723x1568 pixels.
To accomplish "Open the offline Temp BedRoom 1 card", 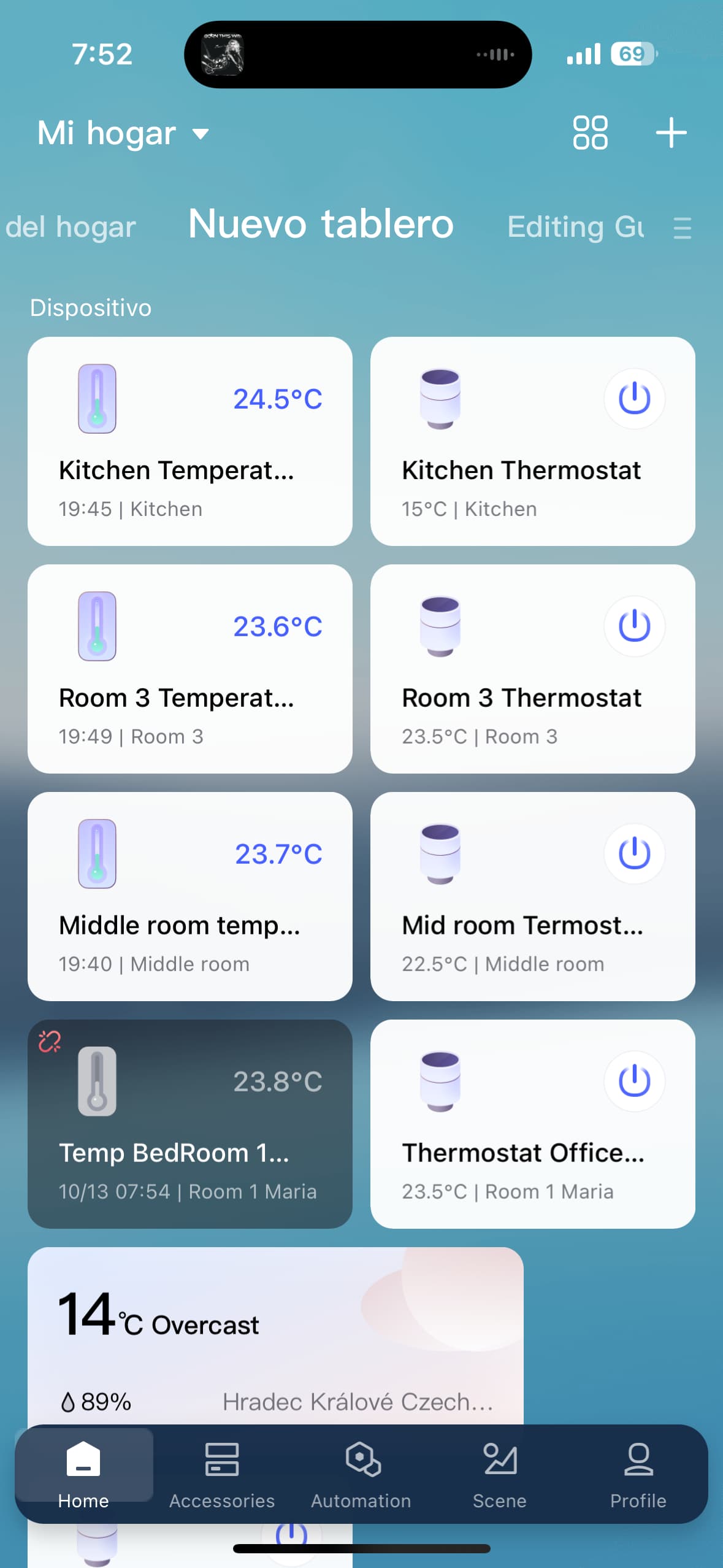I will click(189, 1124).
